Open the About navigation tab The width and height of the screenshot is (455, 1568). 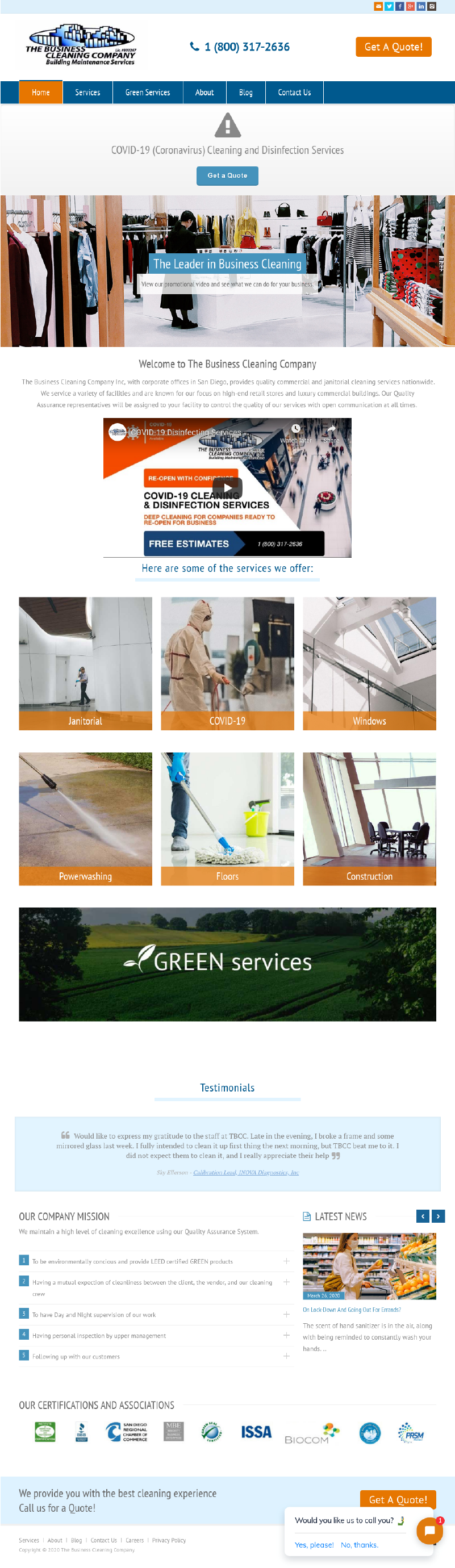click(x=204, y=93)
